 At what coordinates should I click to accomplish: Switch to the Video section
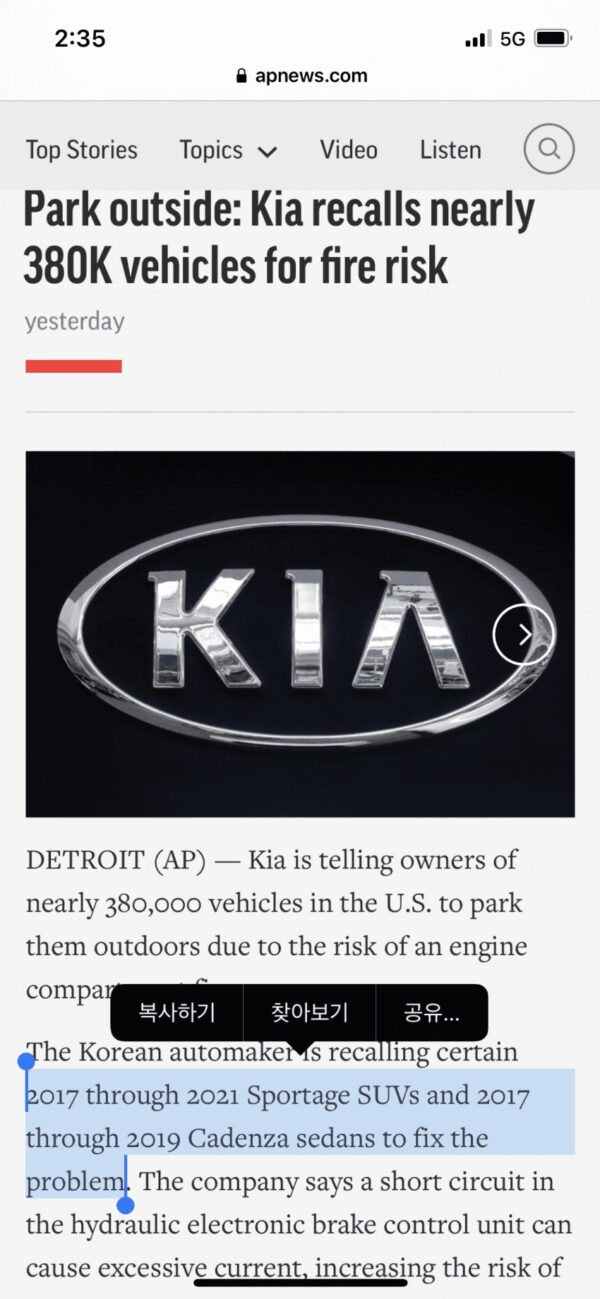click(348, 150)
